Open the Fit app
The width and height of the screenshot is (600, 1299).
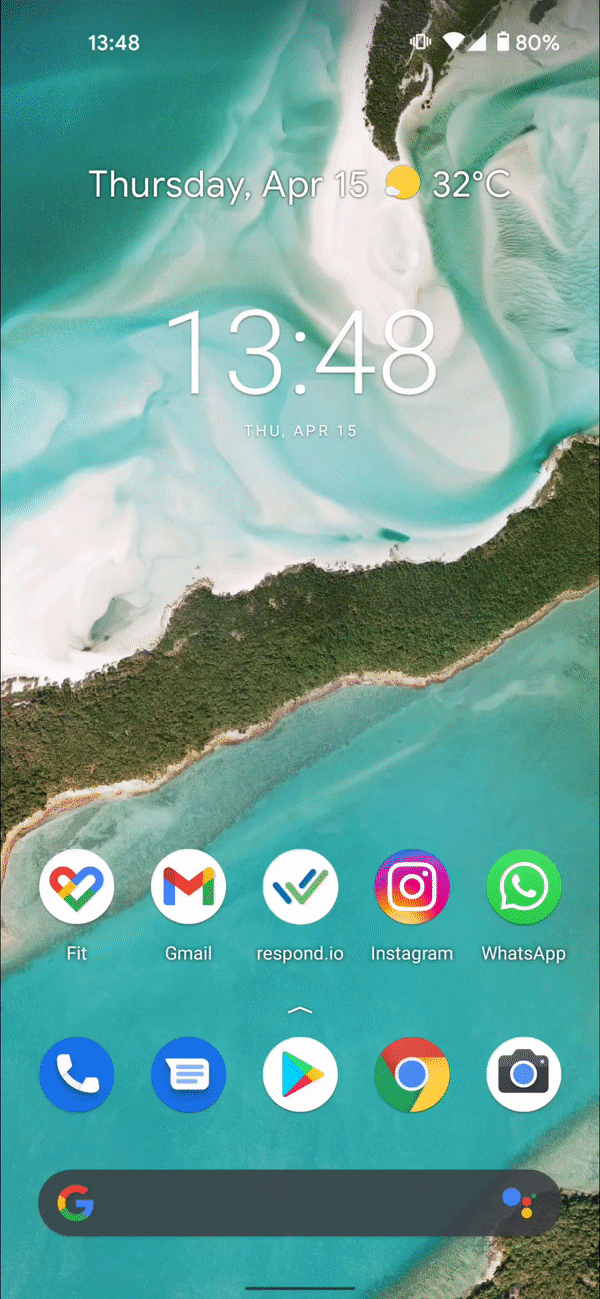pyautogui.click(x=76, y=887)
